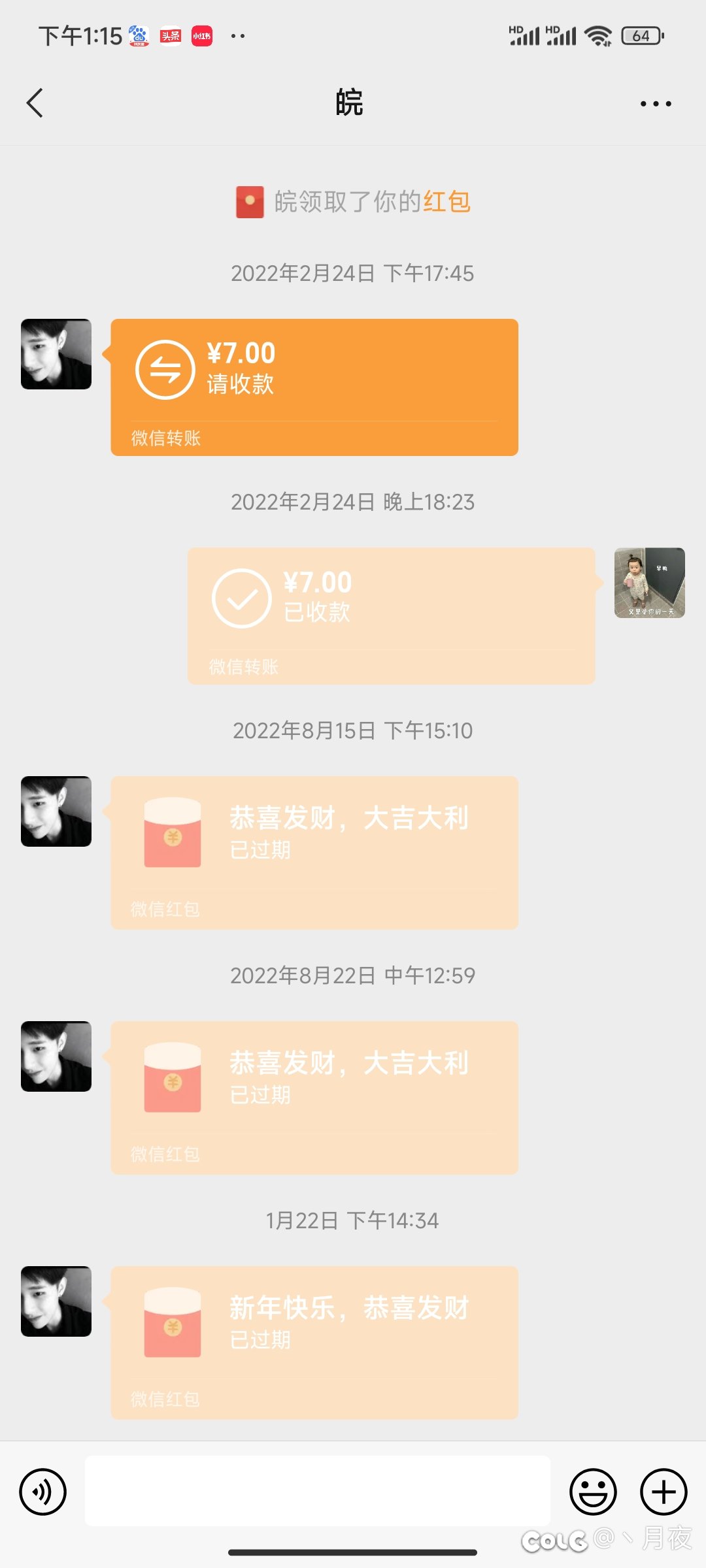Open the red packet from 2022年8月22日
The width and height of the screenshot is (706, 1568).
point(314,1097)
